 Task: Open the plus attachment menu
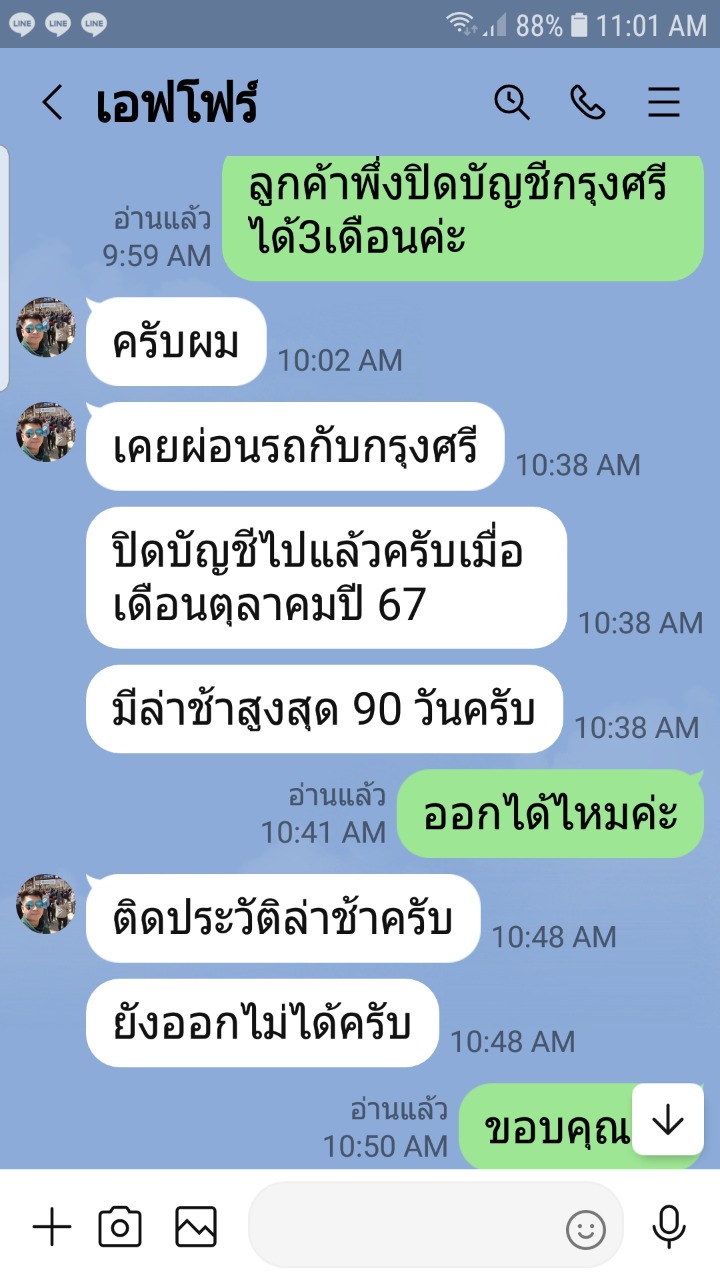pyautogui.click(x=52, y=1227)
